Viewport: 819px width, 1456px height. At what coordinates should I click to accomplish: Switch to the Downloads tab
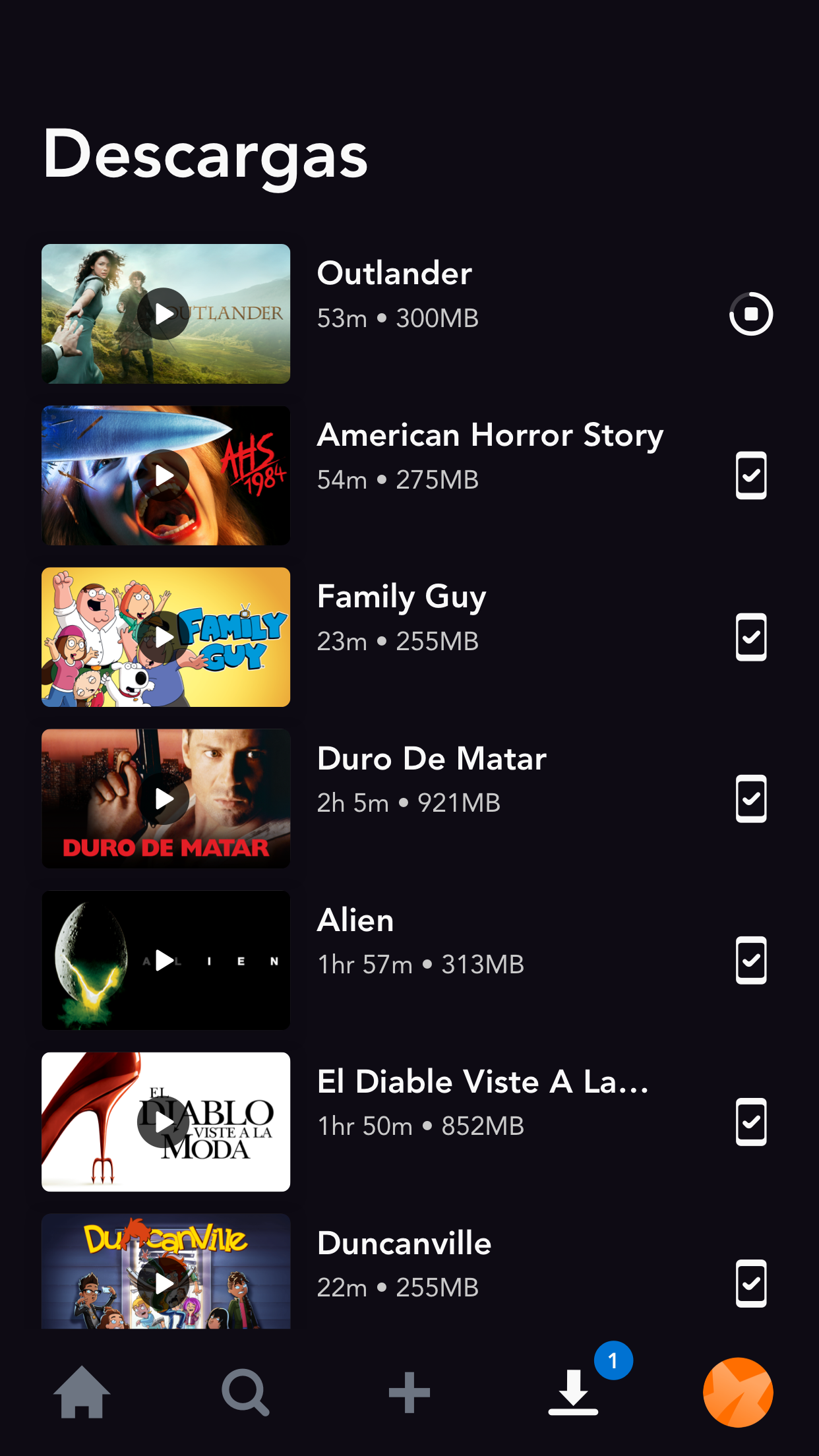click(x=573, y=1392)
